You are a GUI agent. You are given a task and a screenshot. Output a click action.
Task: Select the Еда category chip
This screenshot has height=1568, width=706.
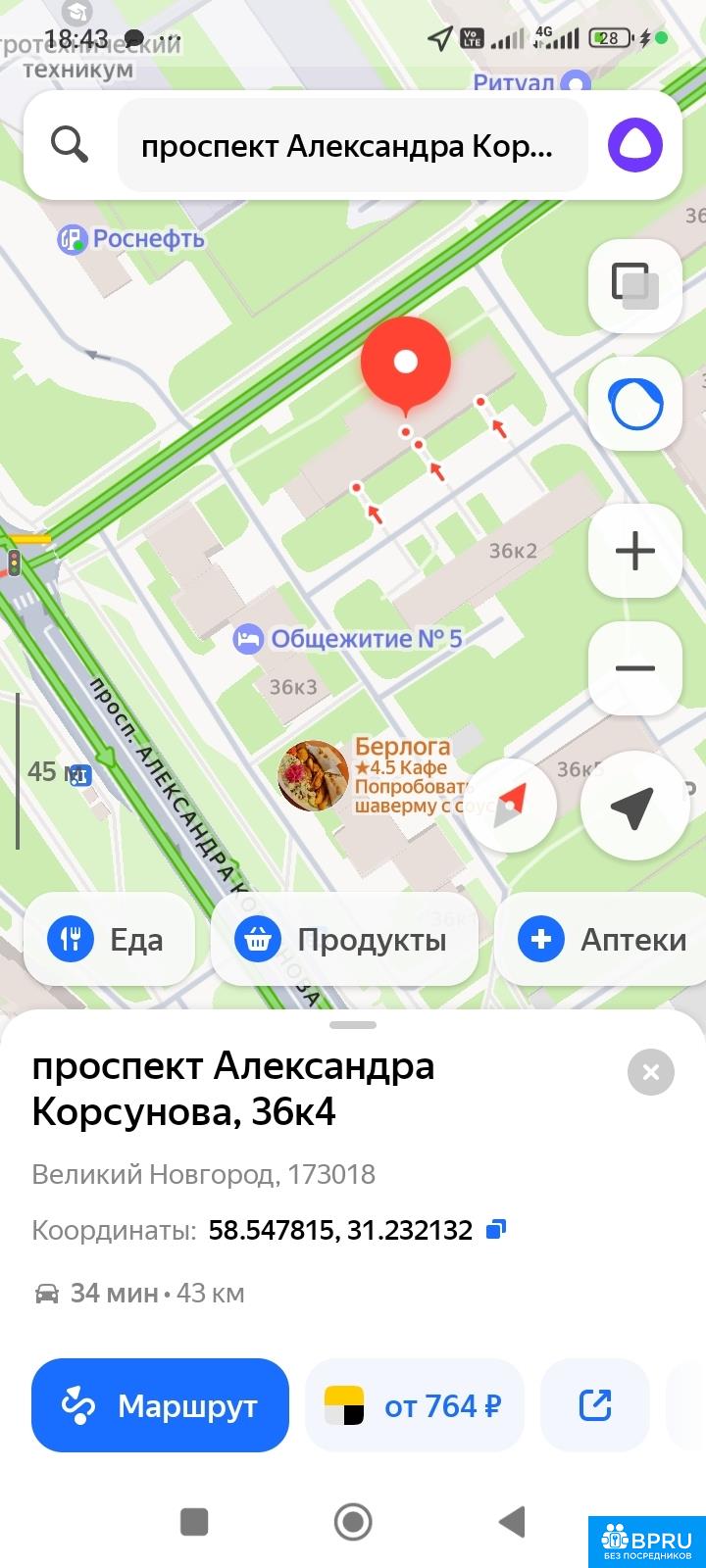point(108,940)
